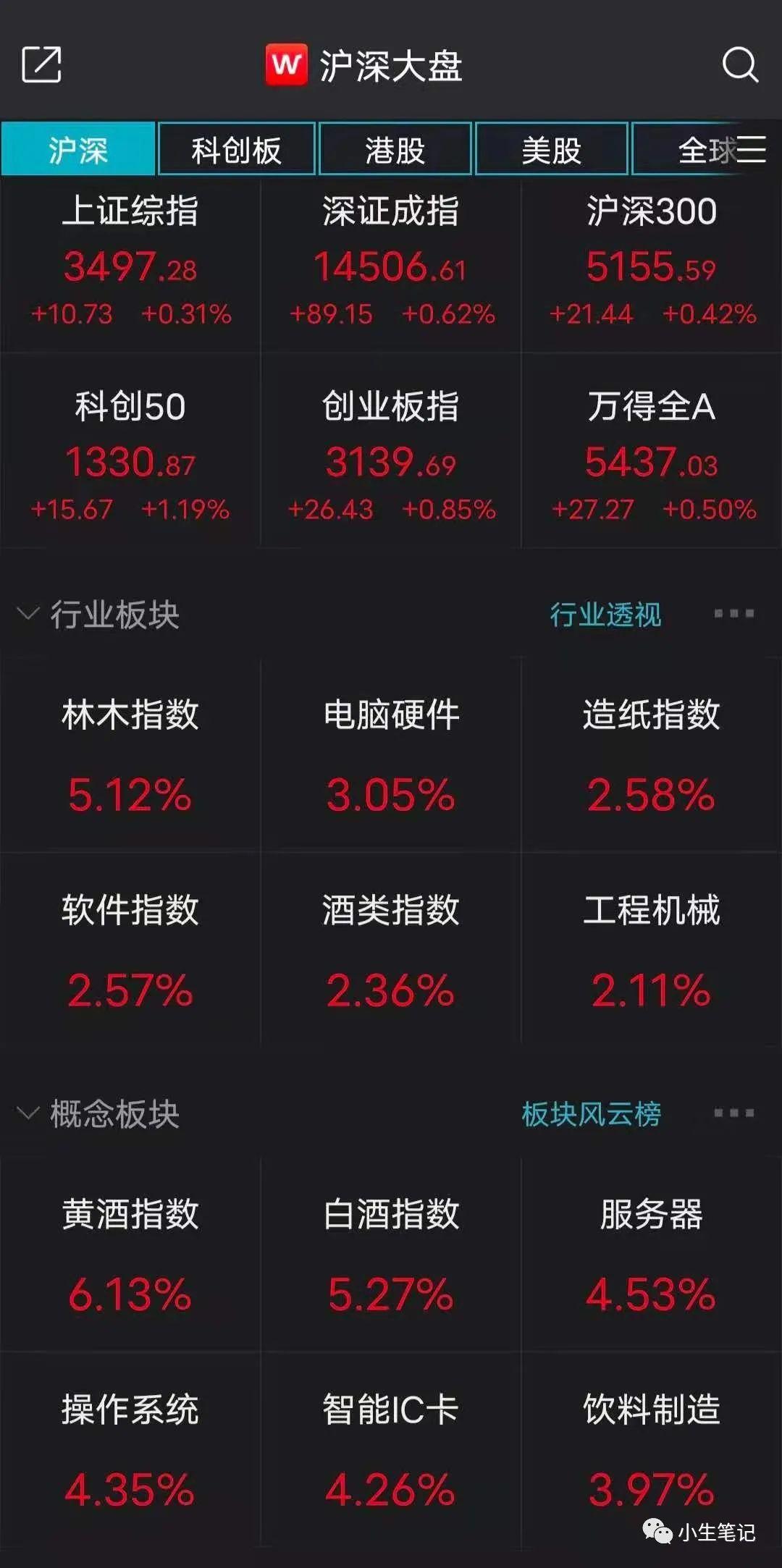Open the tab list menu icon

[x=752, y=149]
